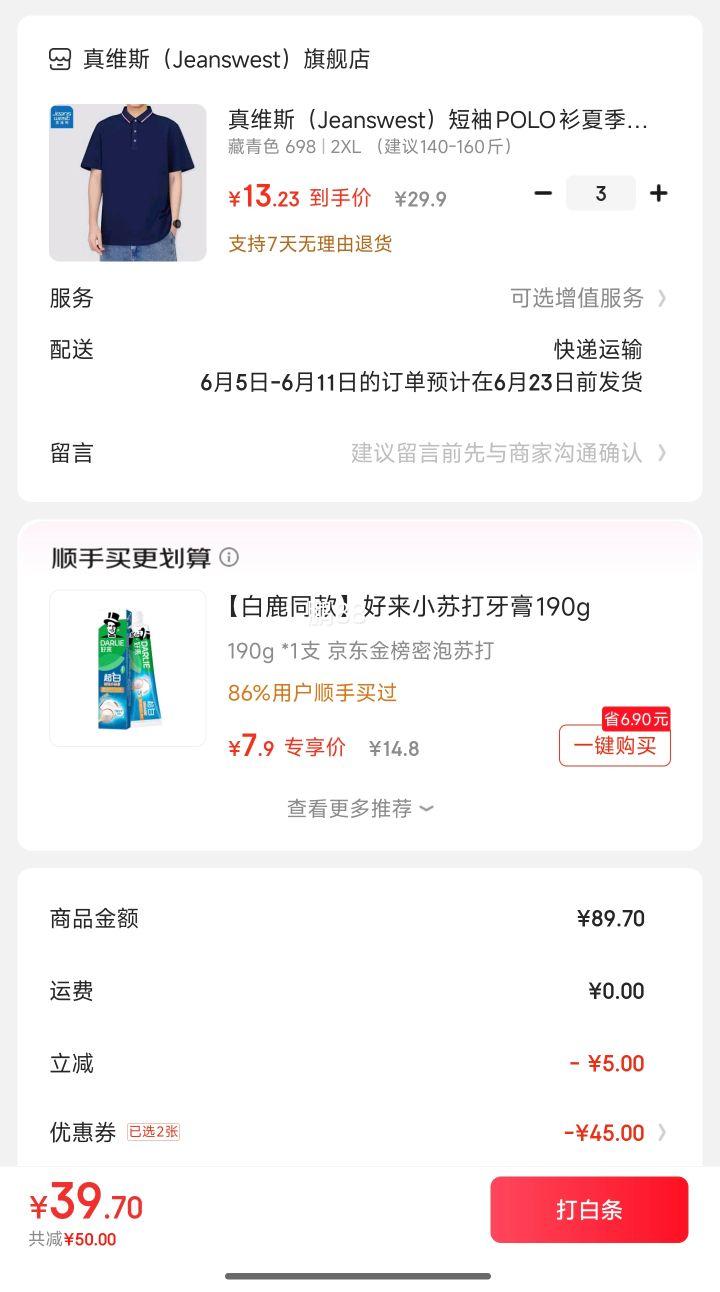Image resolution: width=720 pixels, height=1292 pixels.
Task: Tap 一键购买 for the toothpaste
Action: tap(614, 746)
